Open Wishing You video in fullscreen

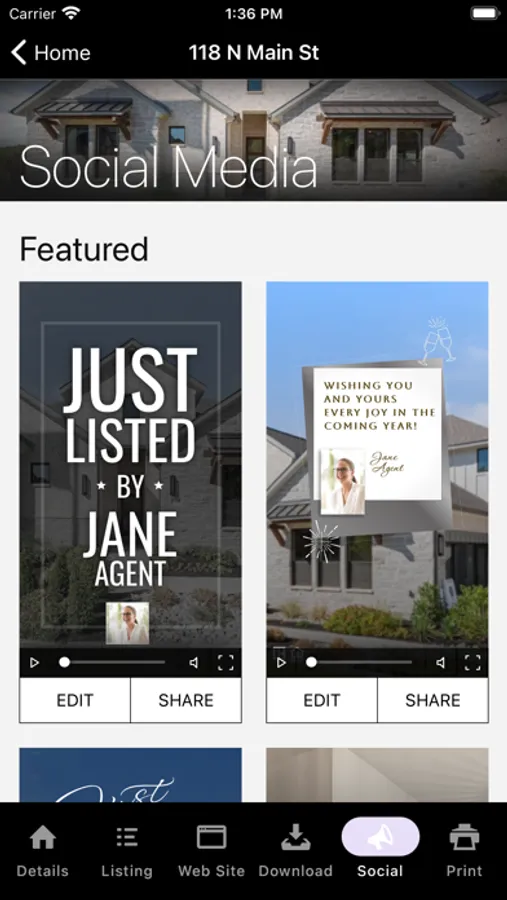coord(472,663)
